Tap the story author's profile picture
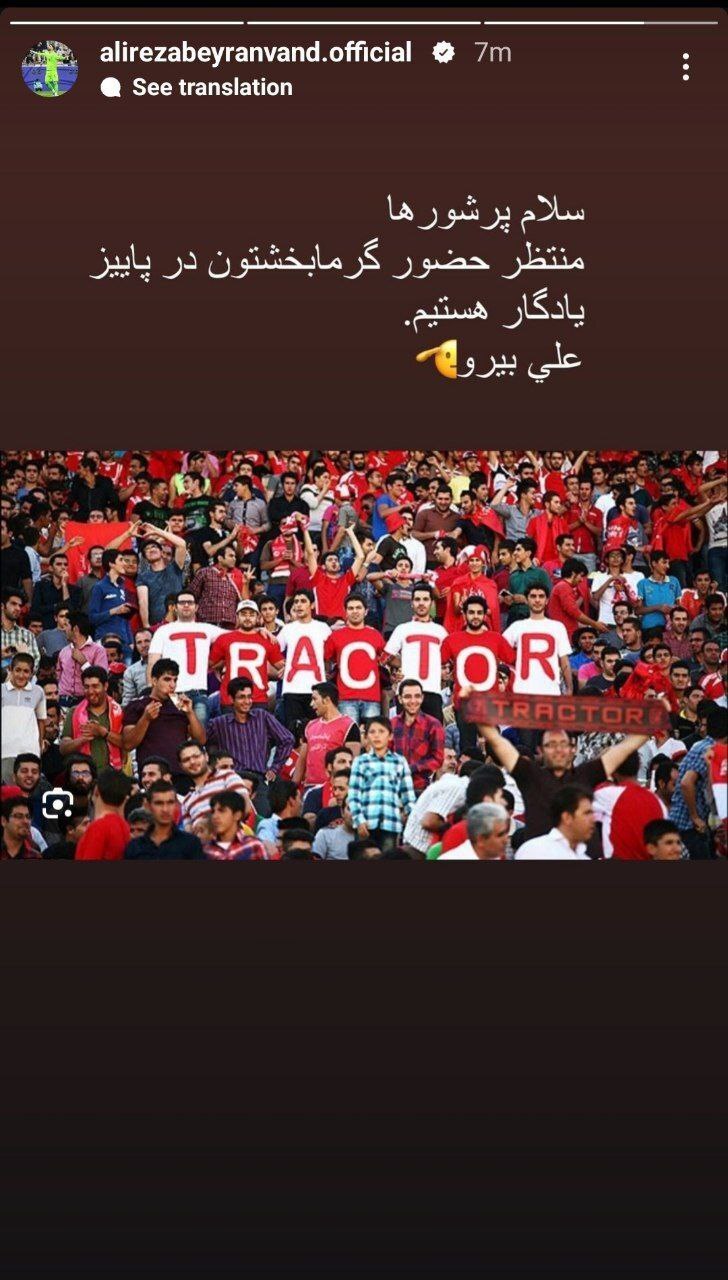 point(50,69)
